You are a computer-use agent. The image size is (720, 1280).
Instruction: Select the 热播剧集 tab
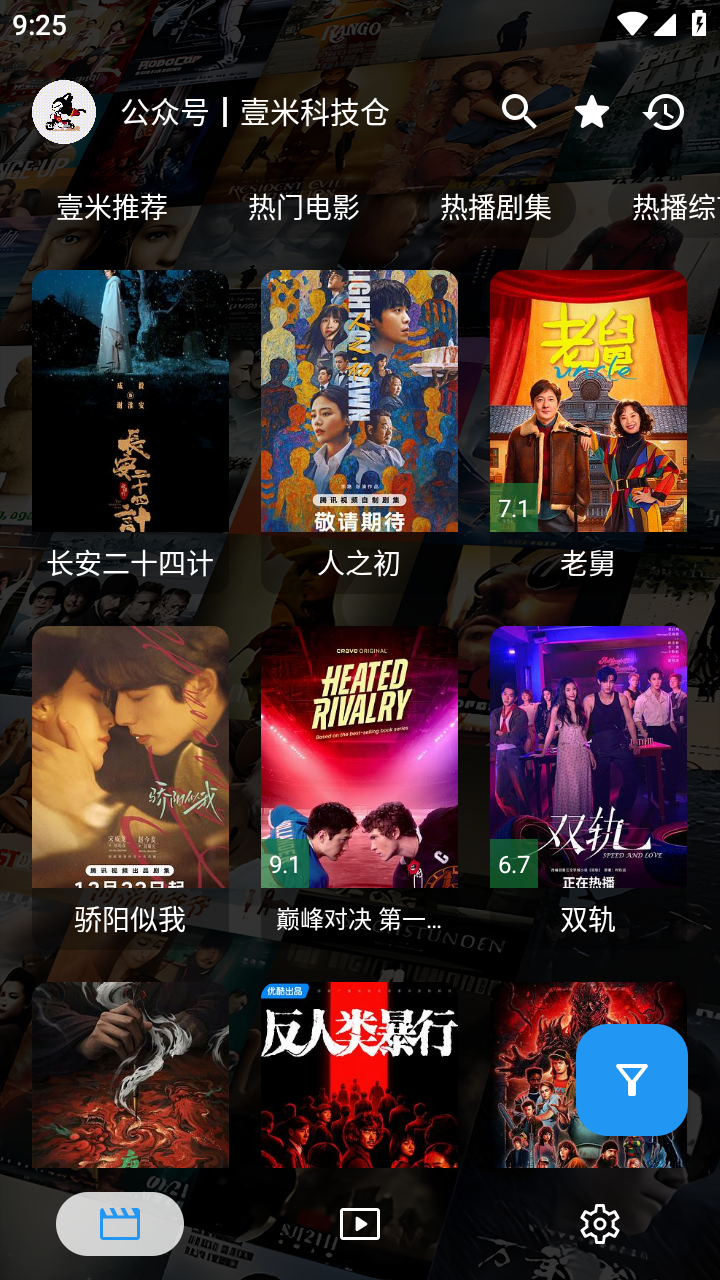pyautogui.click(x=496, y=208)
